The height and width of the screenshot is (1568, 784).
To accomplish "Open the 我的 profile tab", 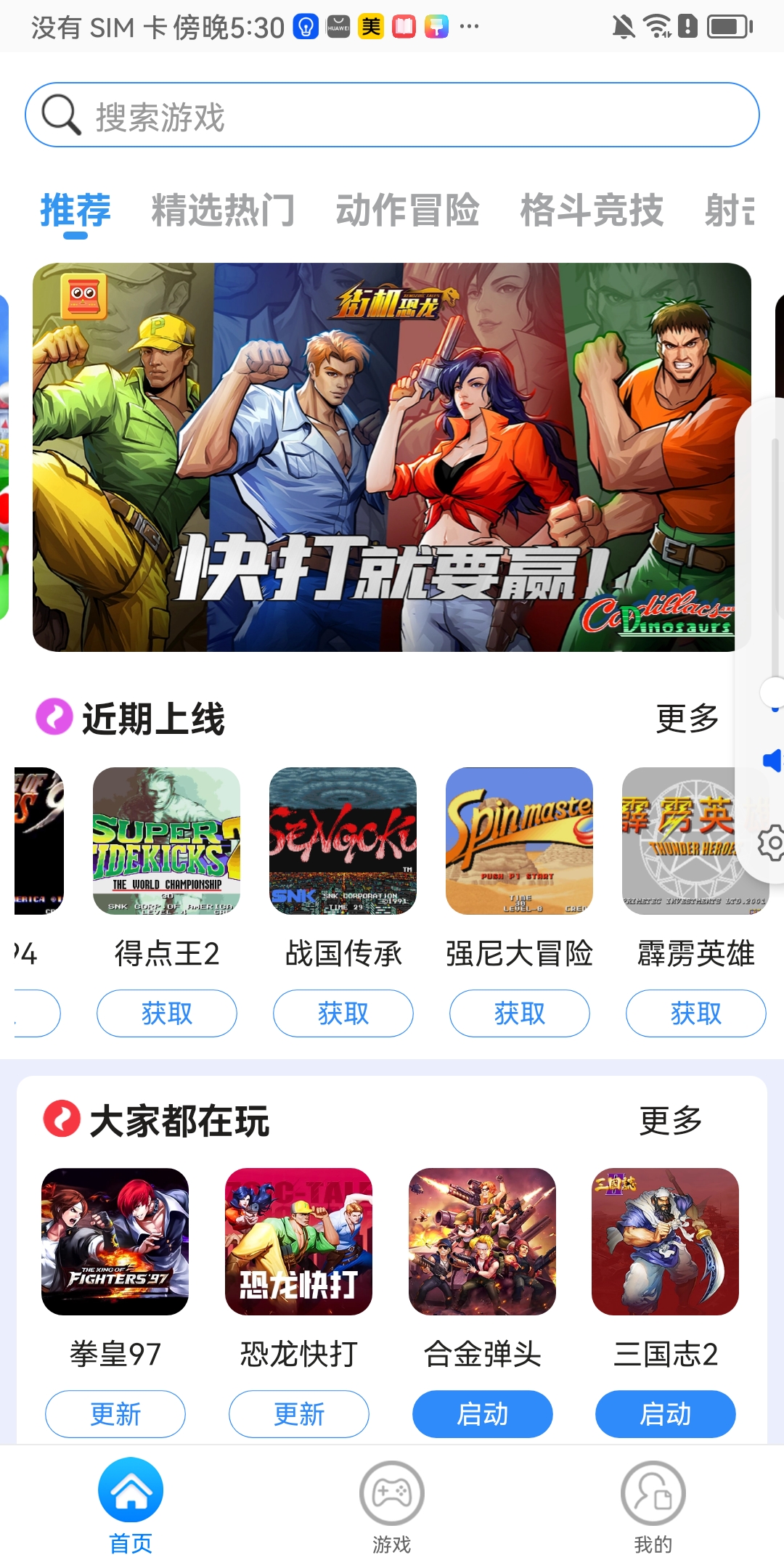I will [653, 1507].
